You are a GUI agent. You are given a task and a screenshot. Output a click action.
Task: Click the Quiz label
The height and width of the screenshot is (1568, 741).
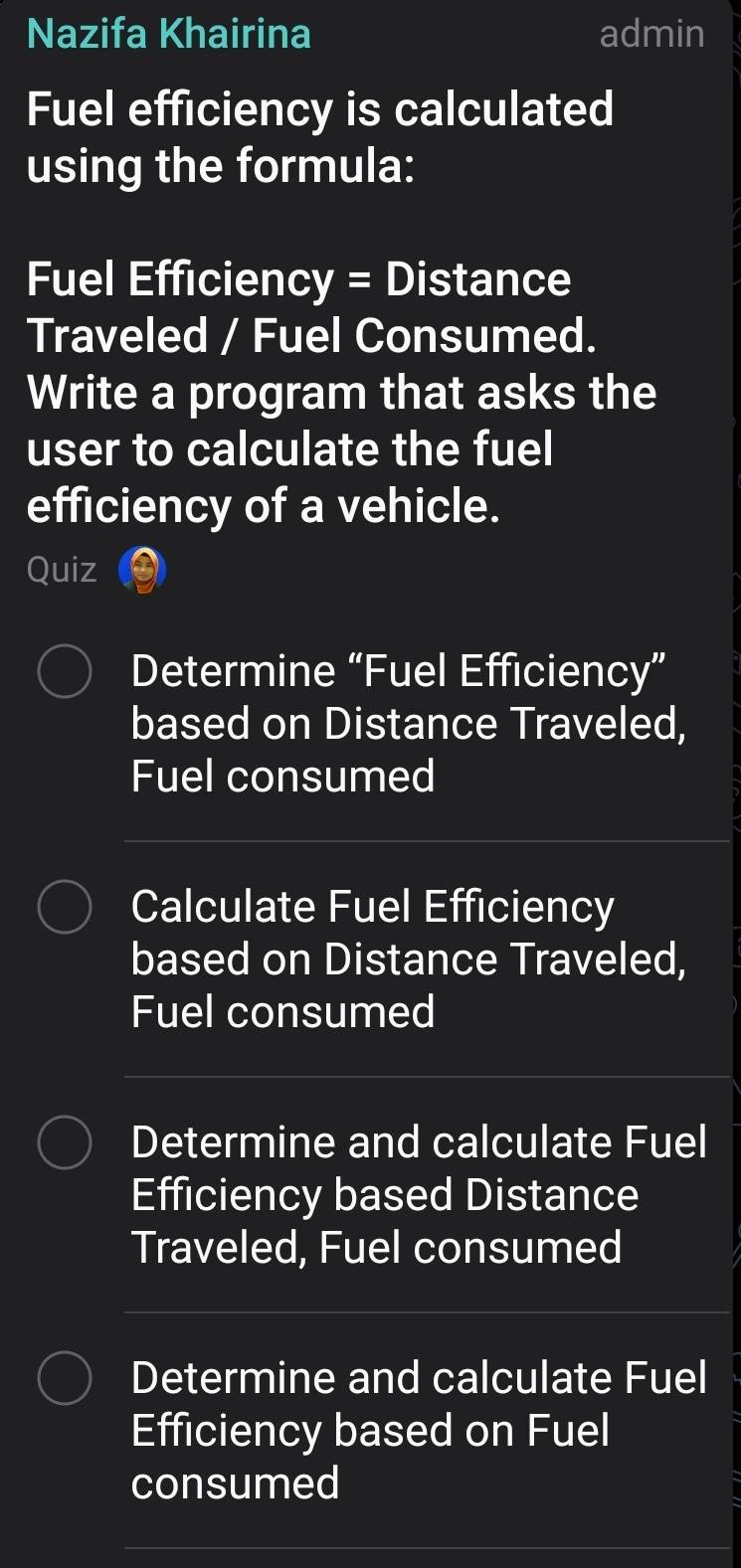click(x=62, y=569)
